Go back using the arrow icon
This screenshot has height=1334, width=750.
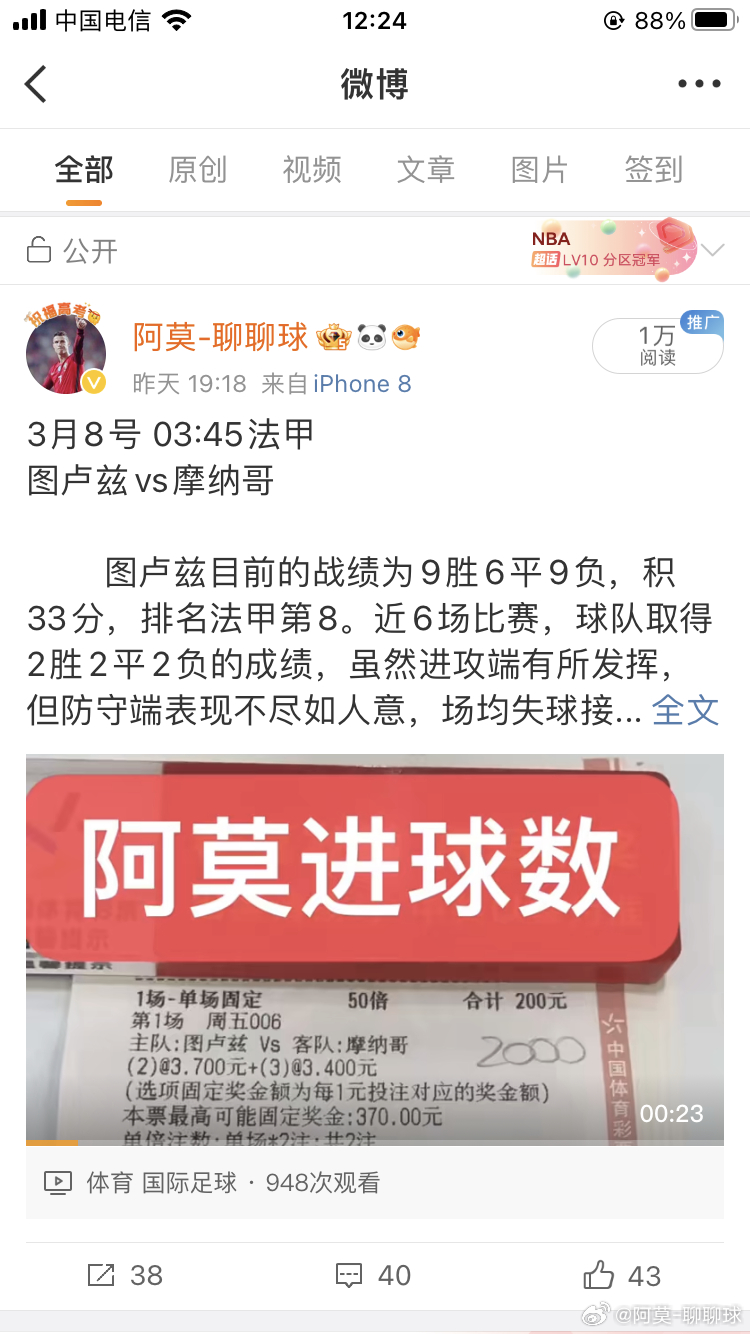36,84
